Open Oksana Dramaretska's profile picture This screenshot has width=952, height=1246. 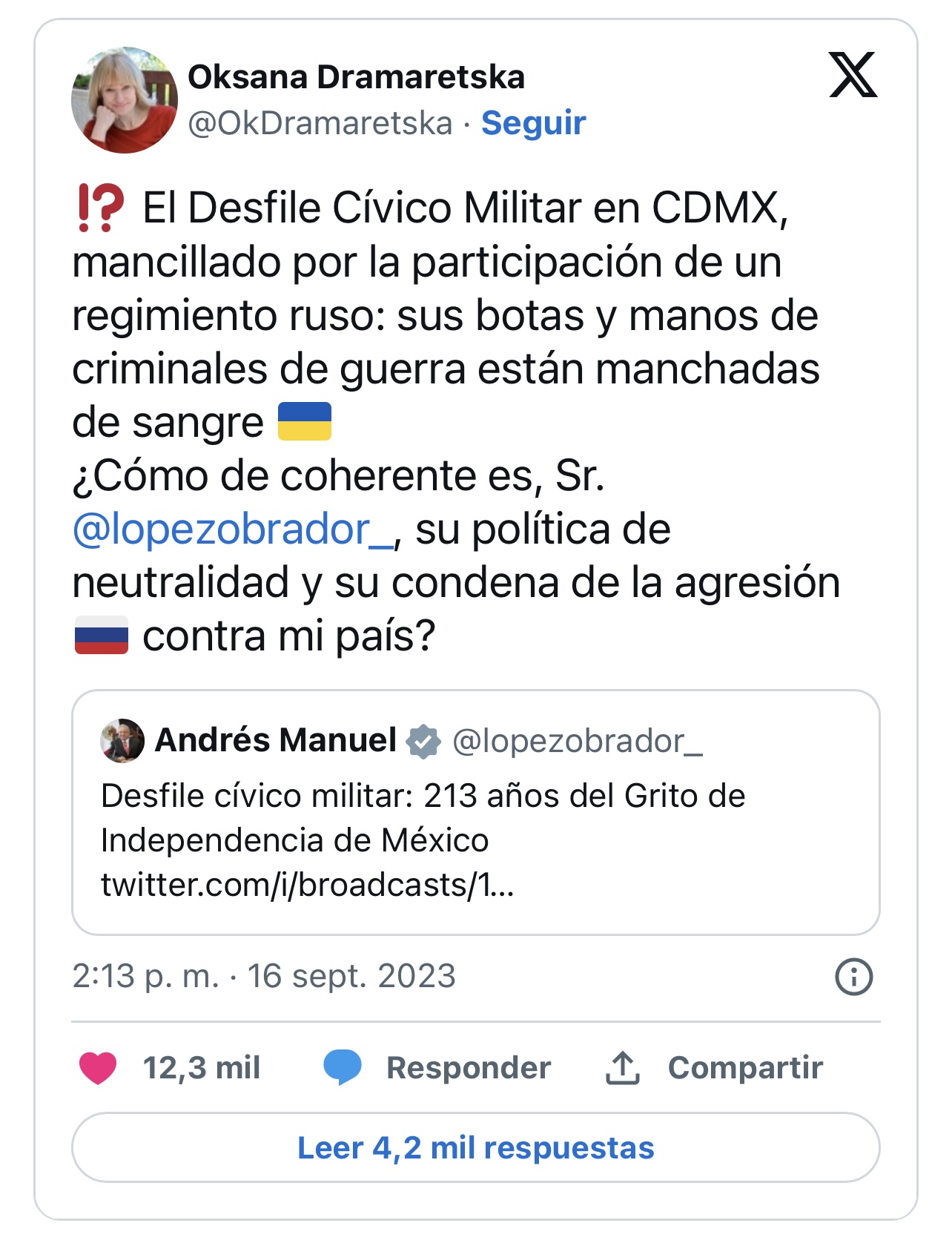click(125, 100)
